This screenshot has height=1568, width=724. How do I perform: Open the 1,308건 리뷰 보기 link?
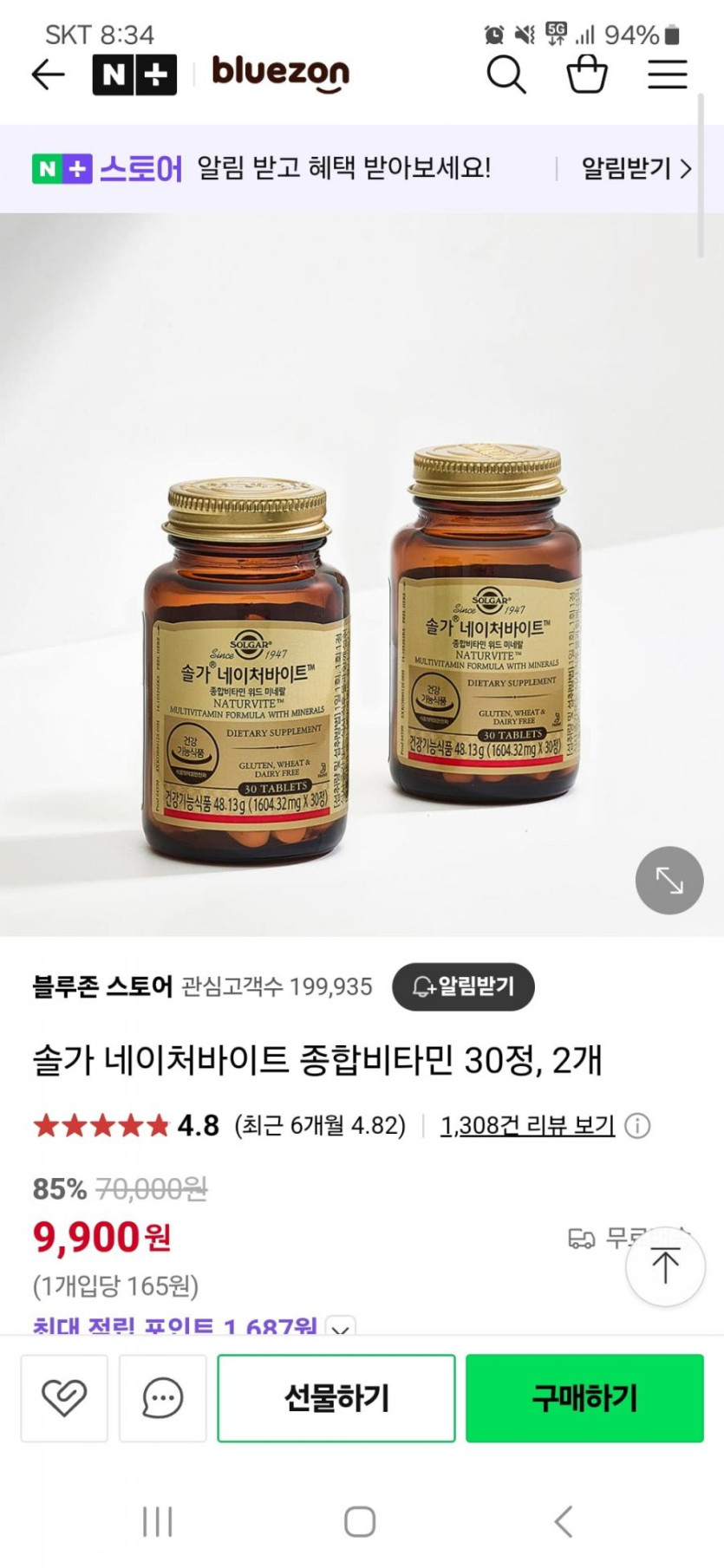point(527,1126)
